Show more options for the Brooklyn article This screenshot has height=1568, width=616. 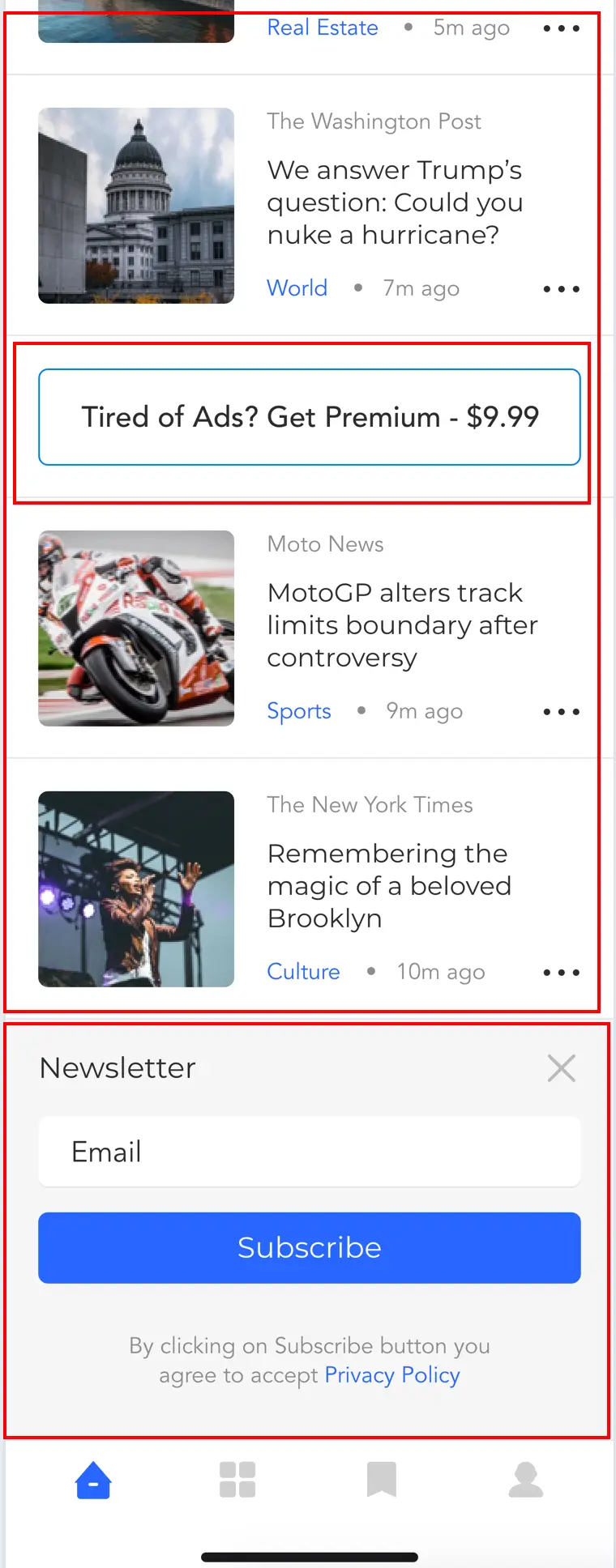click(x=561, y=973)
